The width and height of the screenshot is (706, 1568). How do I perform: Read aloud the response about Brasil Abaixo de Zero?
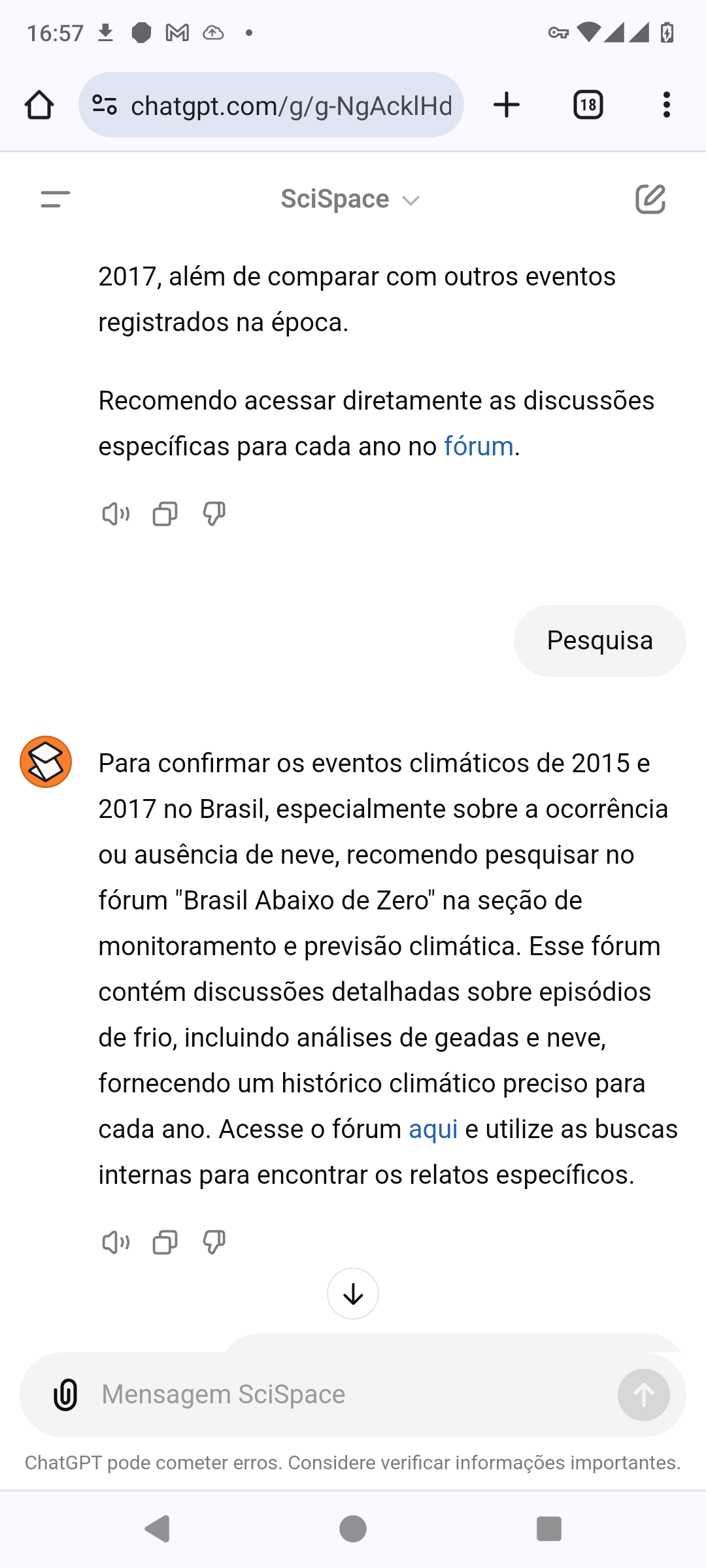coord(116,1242)
